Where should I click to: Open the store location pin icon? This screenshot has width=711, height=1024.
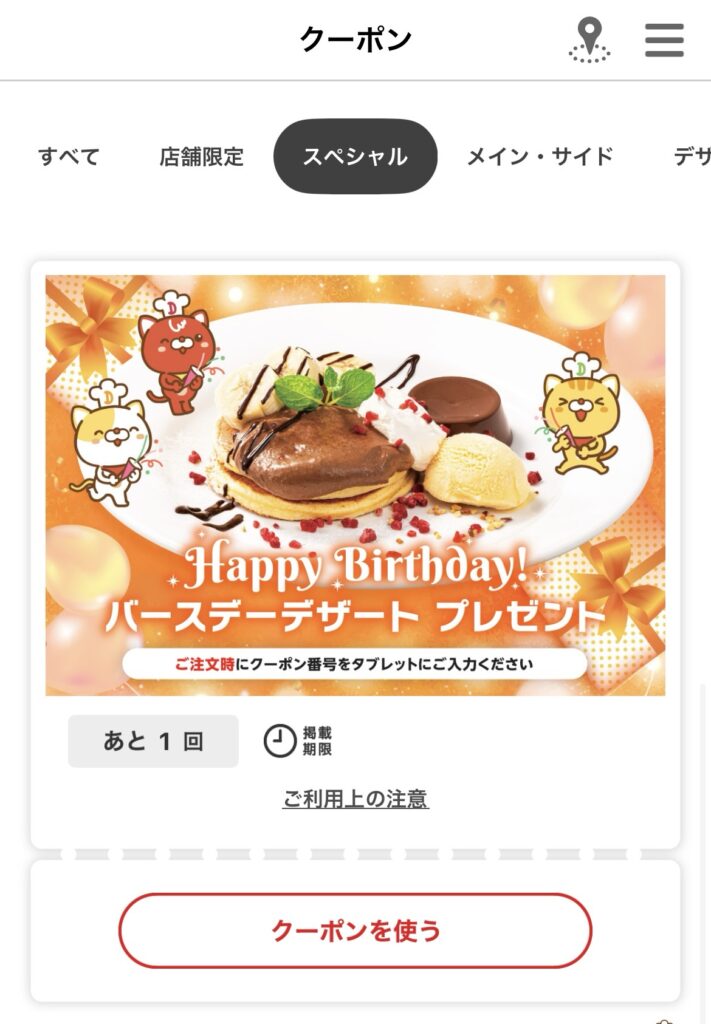(x=590, y=41)
